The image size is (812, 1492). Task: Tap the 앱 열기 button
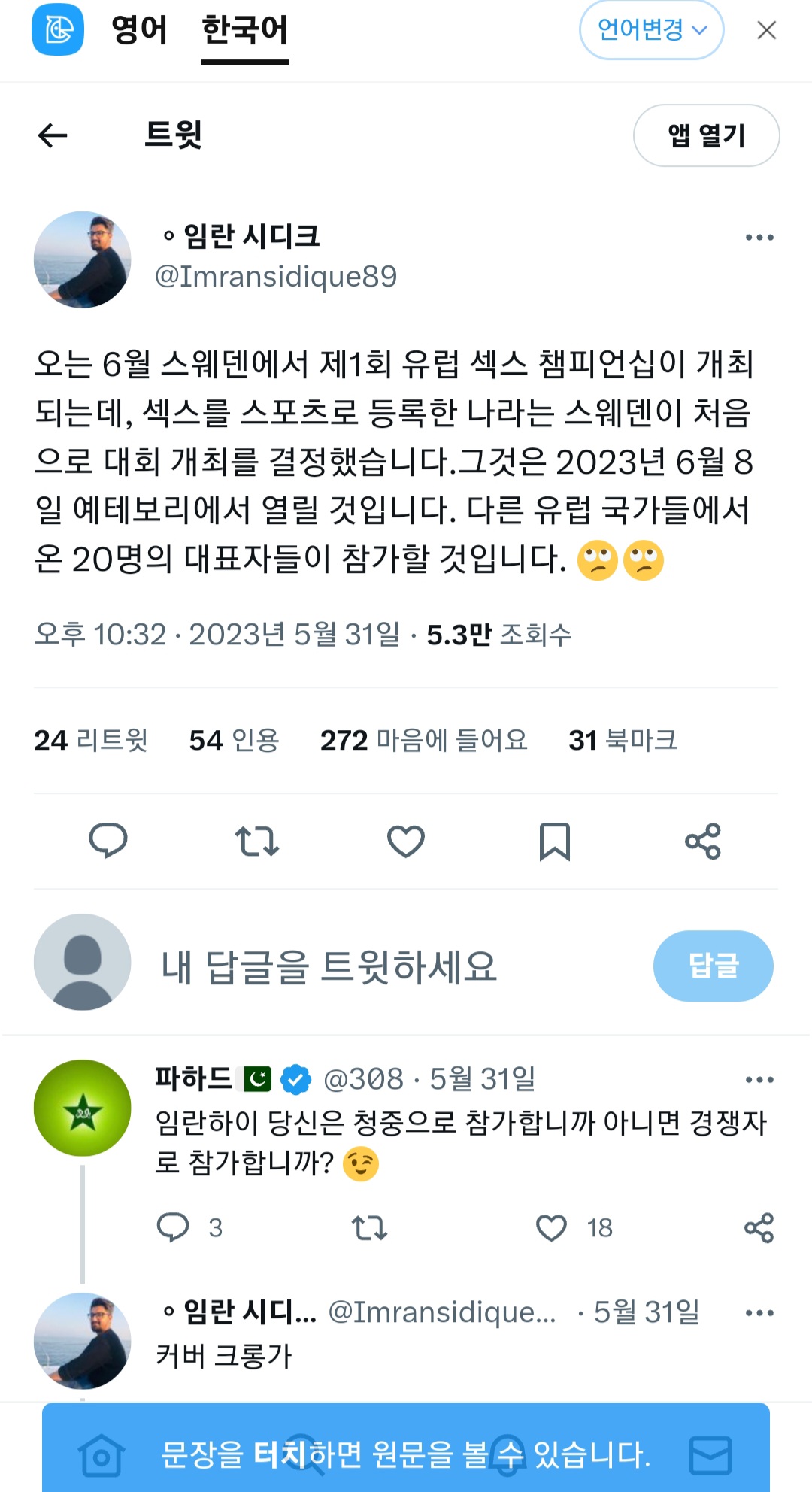tap(706, 135)
